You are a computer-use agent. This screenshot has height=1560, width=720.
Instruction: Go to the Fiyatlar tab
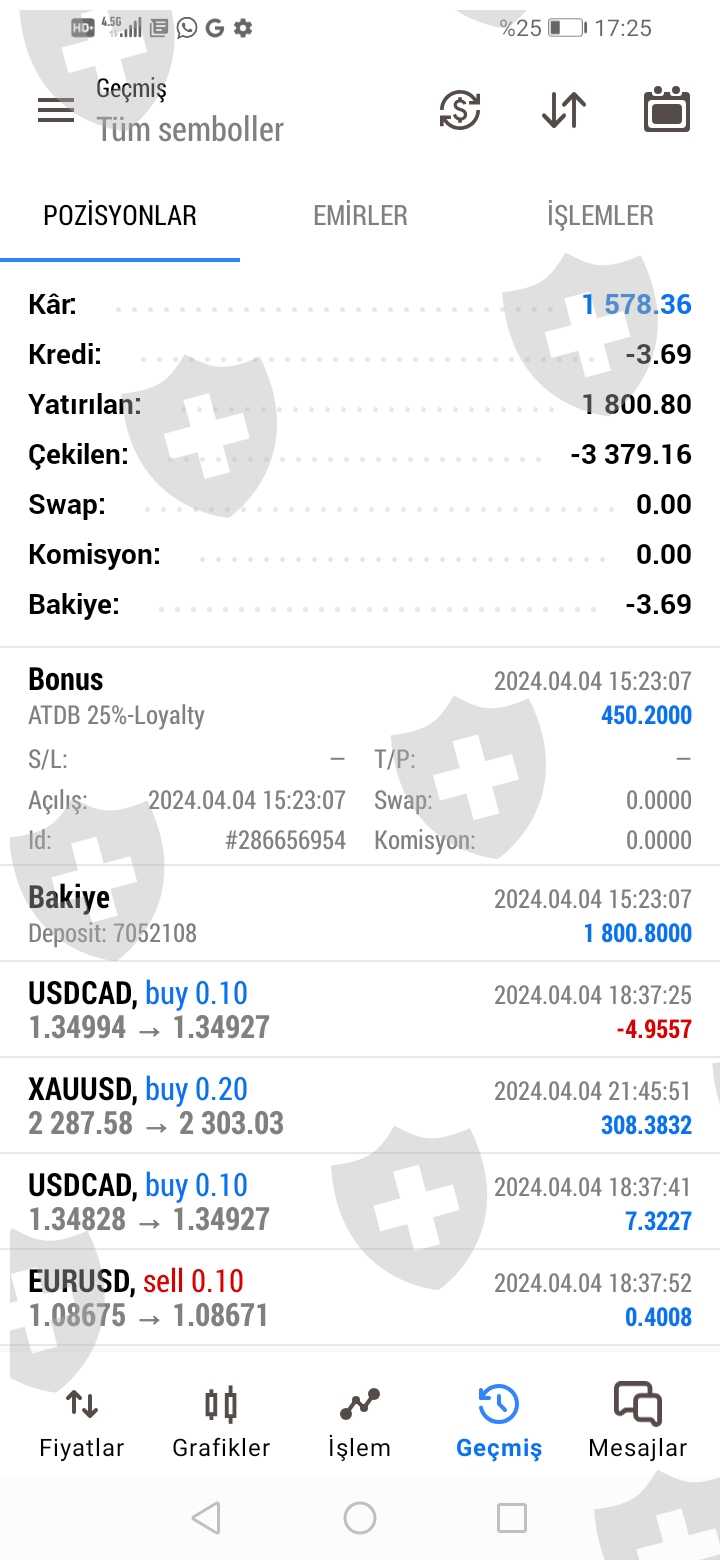pyautogui.click(x=82, y=1422)
